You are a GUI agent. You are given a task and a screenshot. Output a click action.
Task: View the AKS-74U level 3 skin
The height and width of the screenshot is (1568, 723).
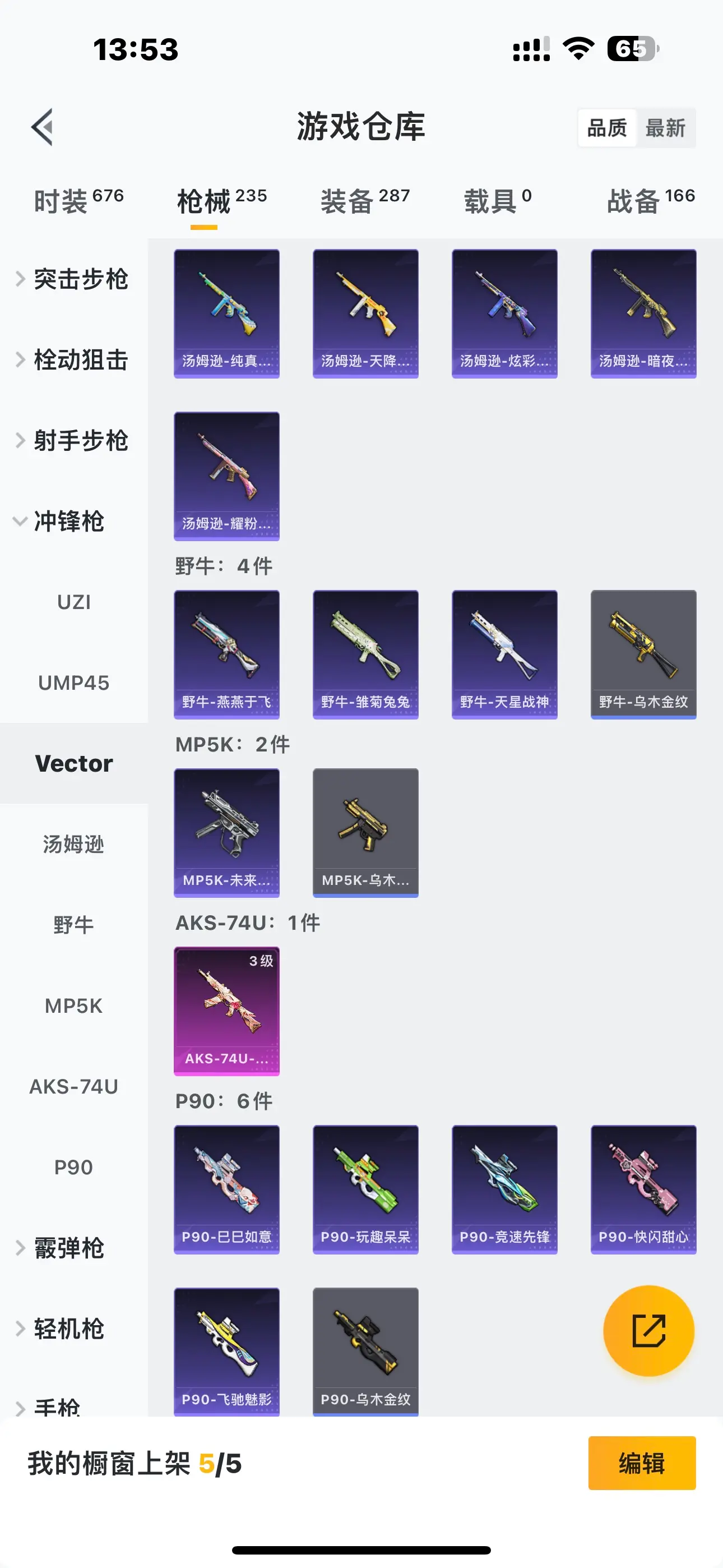(x=226, y=1011)
